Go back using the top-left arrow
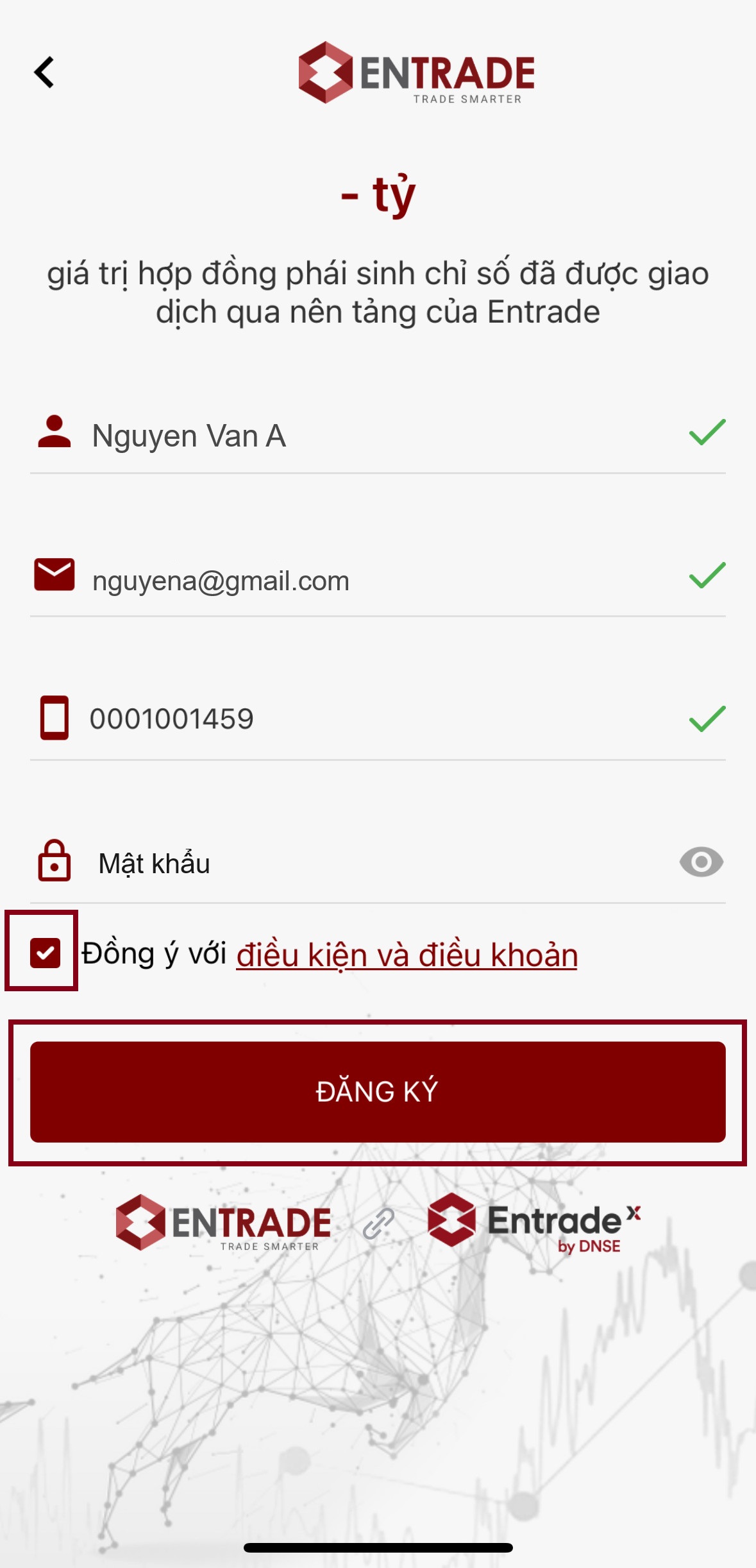Image resolution: width=756 pixels, height=1568 pixels. click(x=44, y=72)
